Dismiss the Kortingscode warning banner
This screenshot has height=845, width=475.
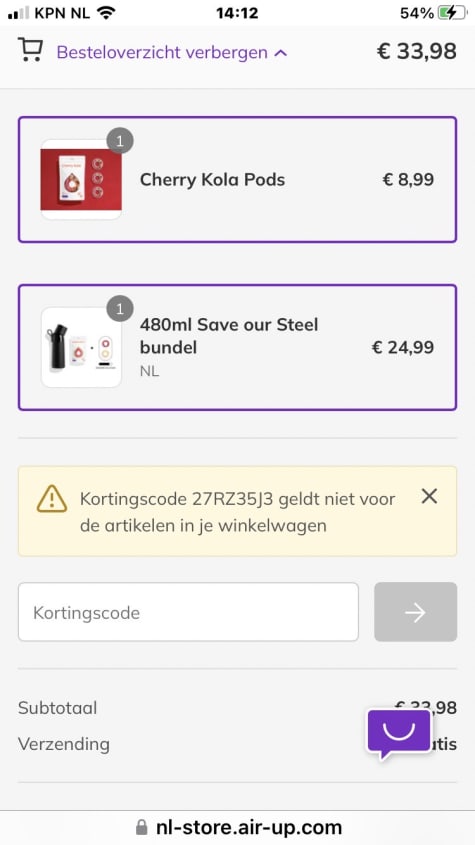pyautogui.click(x=429, y=496)
